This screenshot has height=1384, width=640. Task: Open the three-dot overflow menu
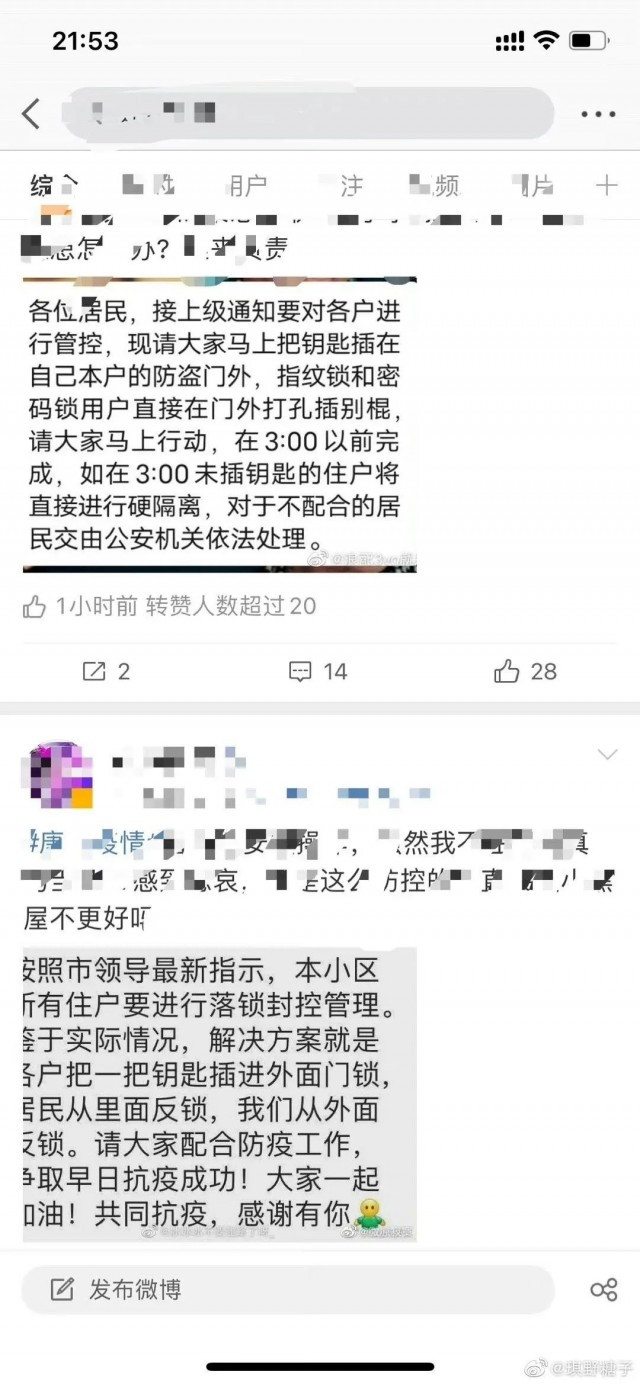coord(598,113)
